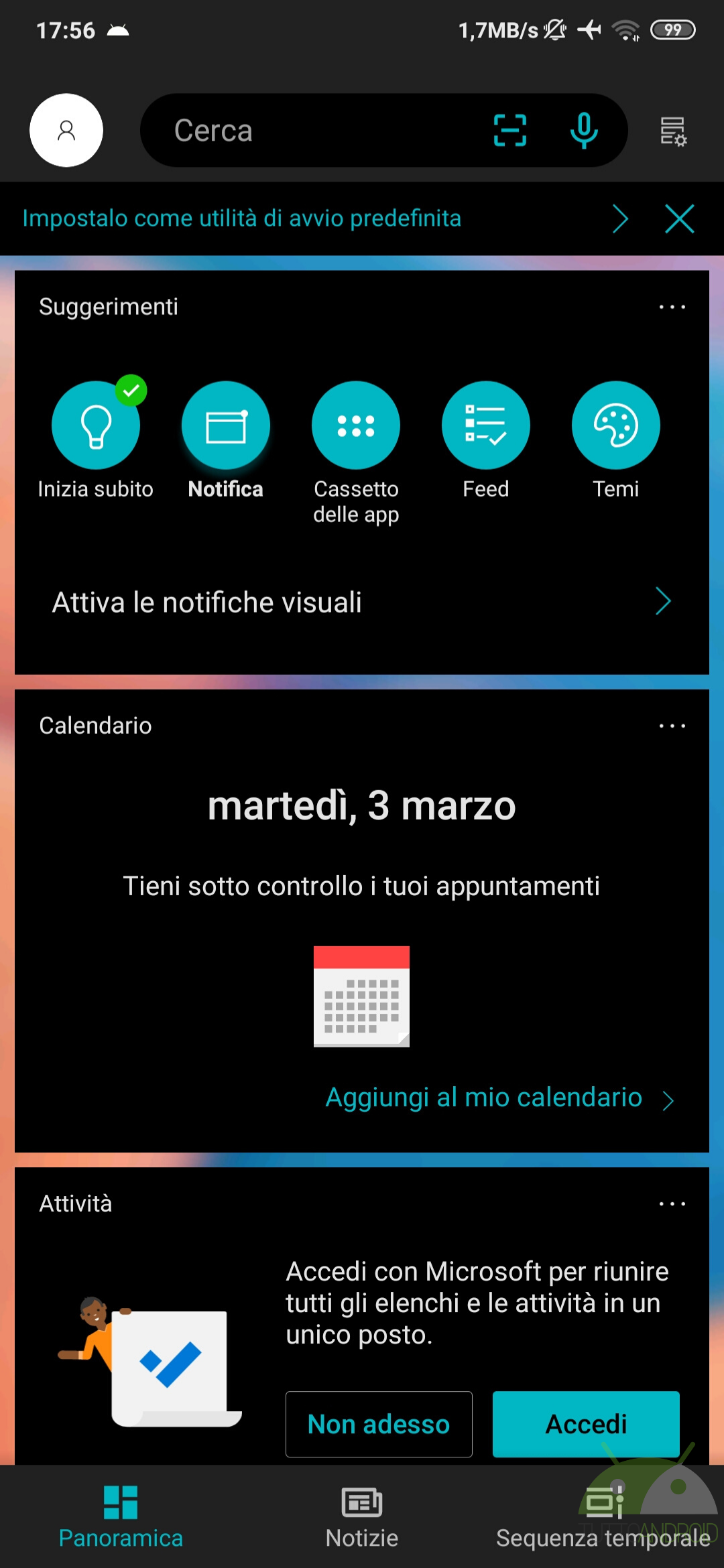Open the default launcher banner arrow
This screenshot has height=1568, width=724.
coord(620,219)
